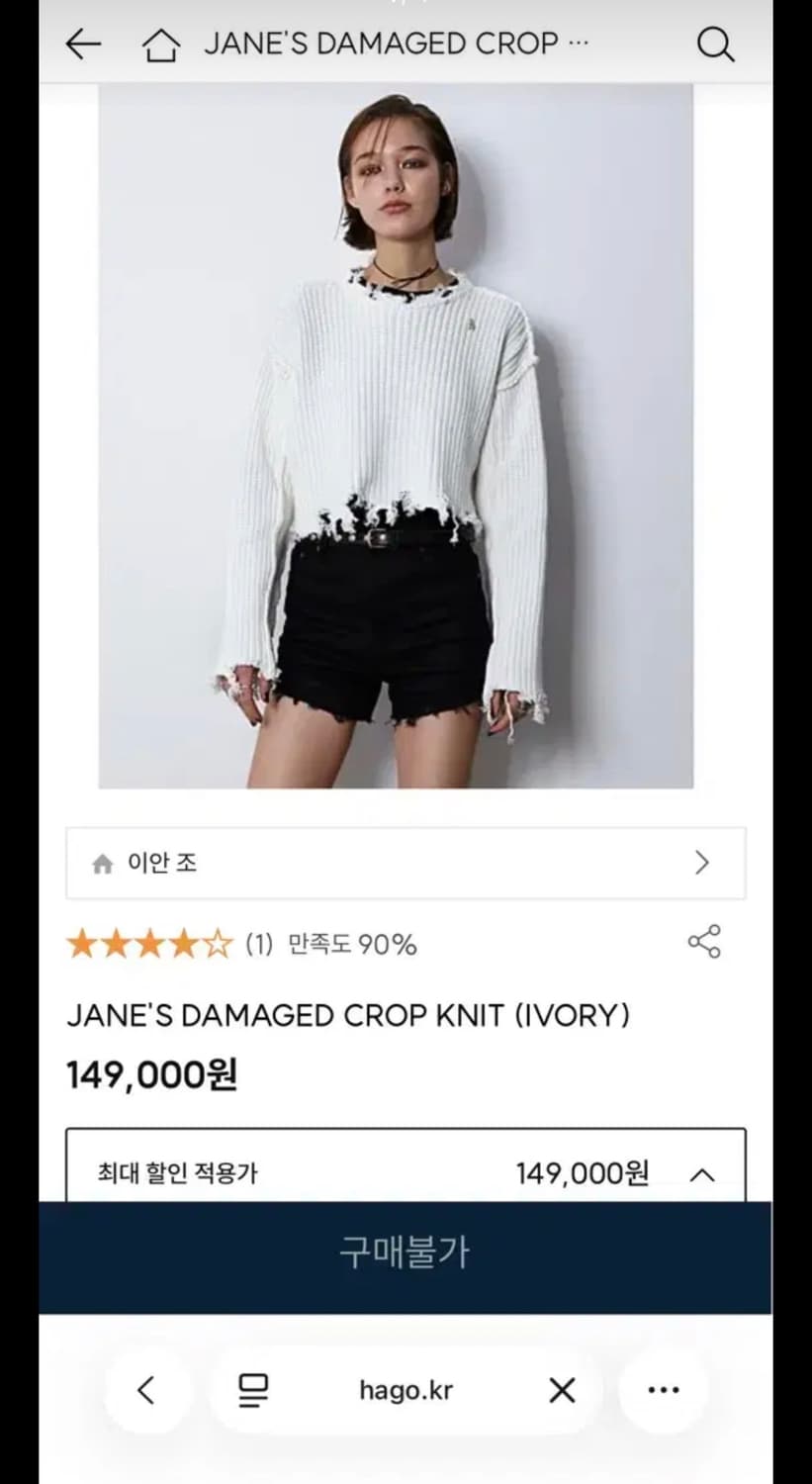Open the browser tabs icon
Image resolution: width=812 pixels, height=1484 pixels.
click(x=254, y=1390)
